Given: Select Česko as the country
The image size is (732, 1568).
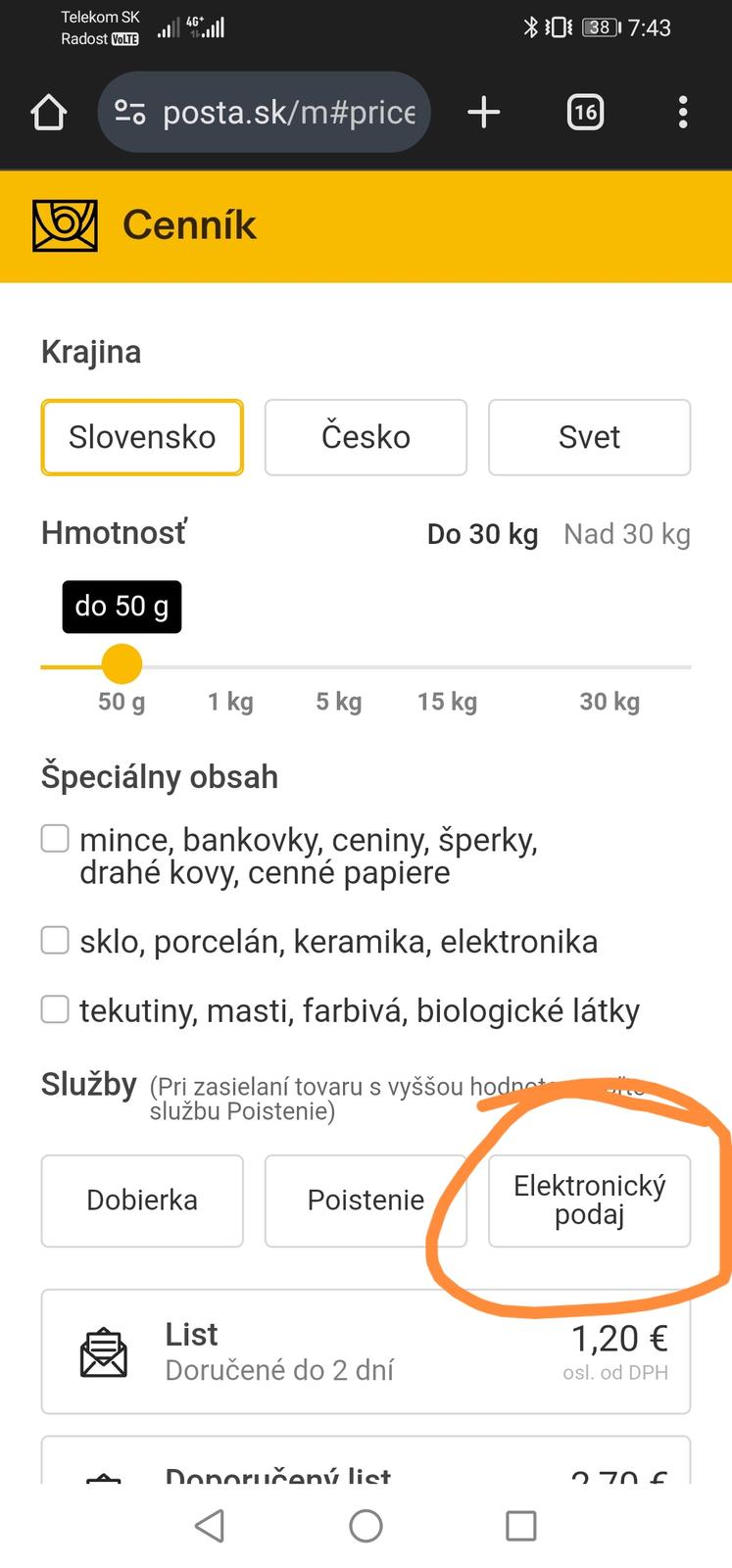Looking at the screenshot, I should click(366, 437).
